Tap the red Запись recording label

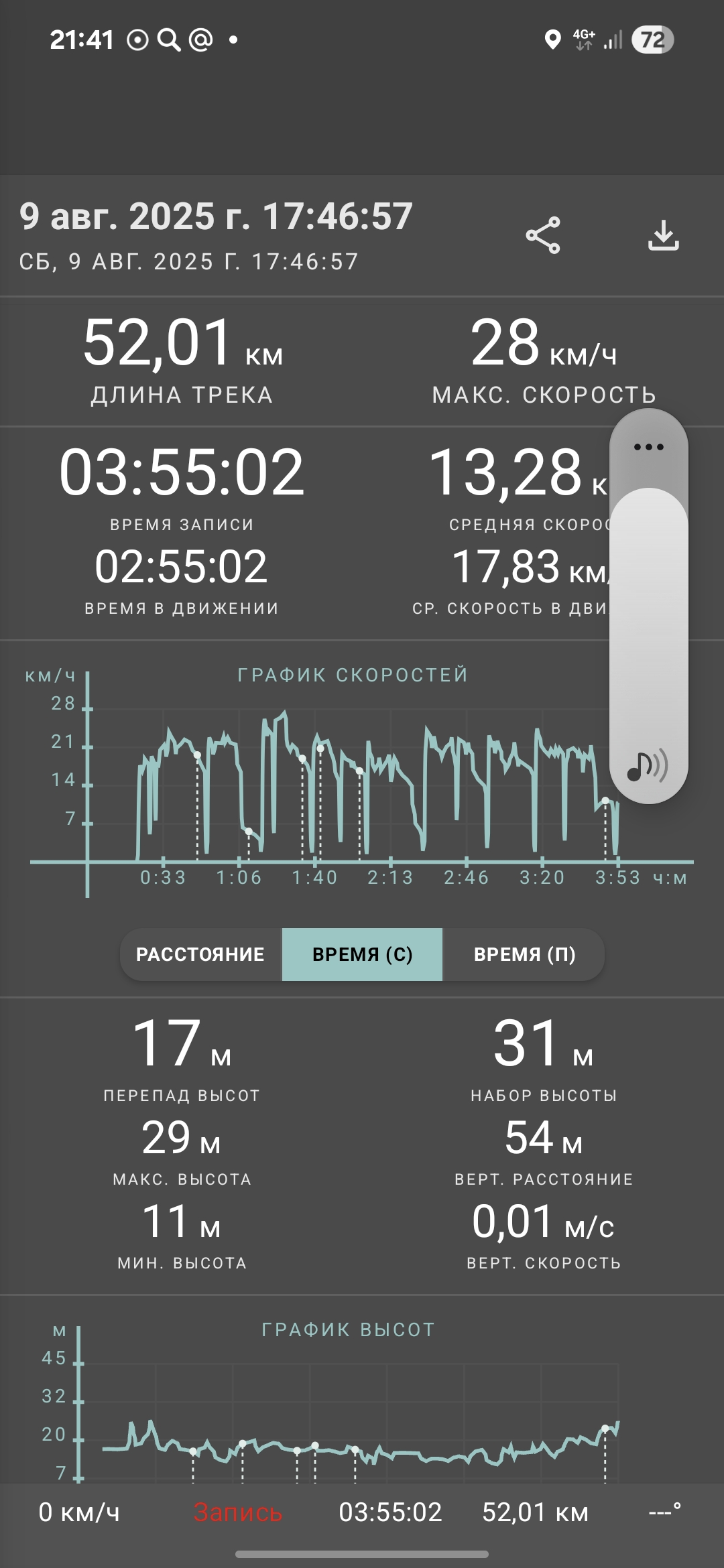[238, 1512]
